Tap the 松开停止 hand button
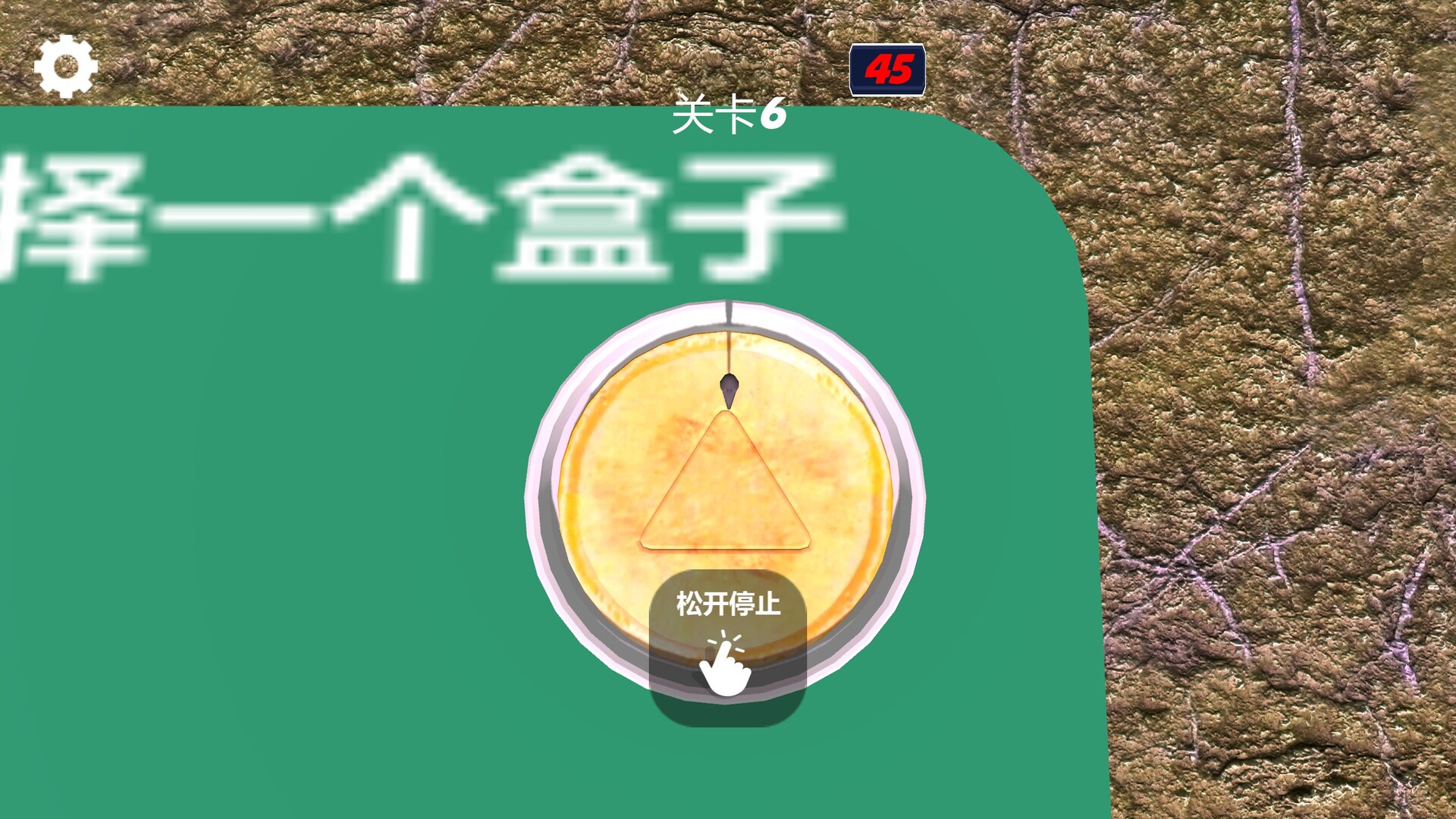Viewport: 1456px width, 819px height. (727, 647)
